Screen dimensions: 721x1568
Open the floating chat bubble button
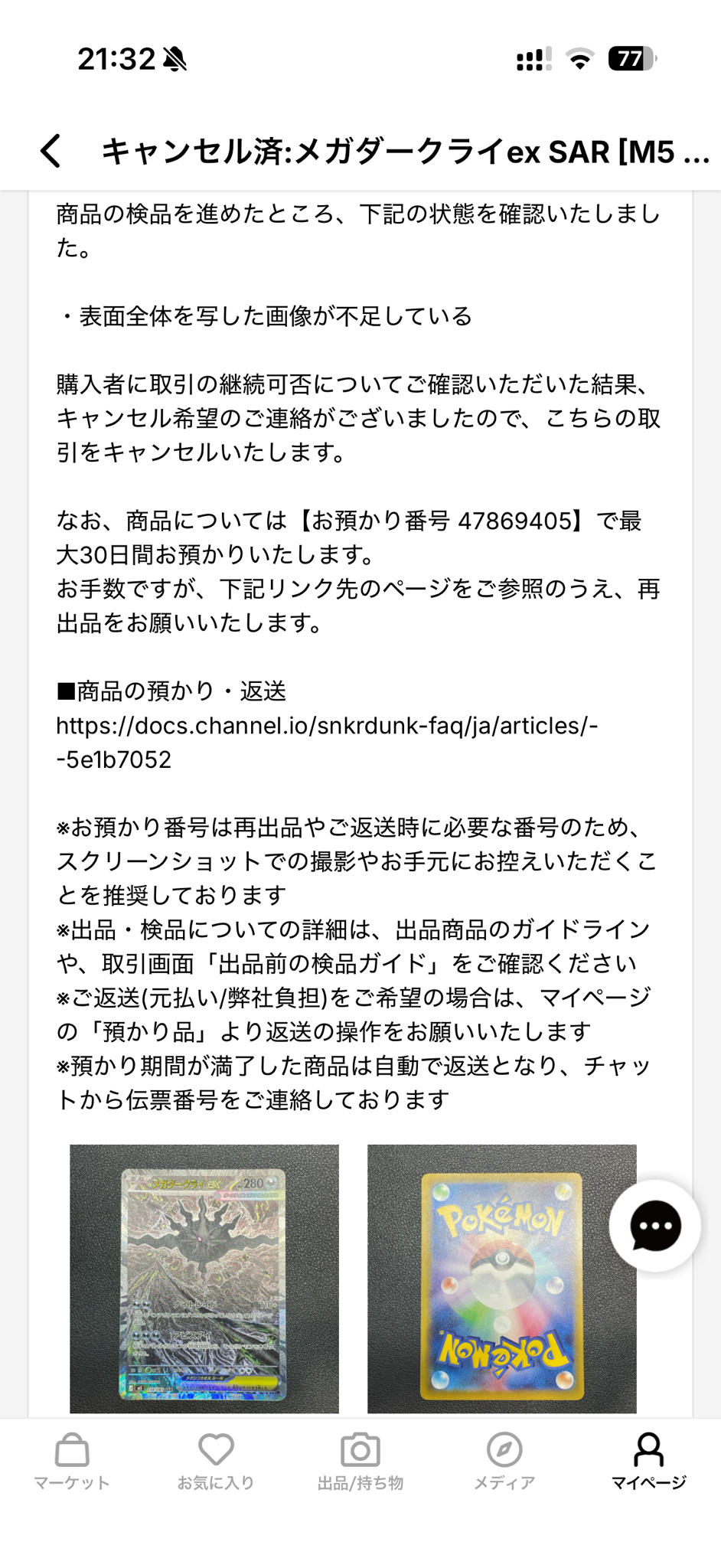click(x=655, y=1226)
